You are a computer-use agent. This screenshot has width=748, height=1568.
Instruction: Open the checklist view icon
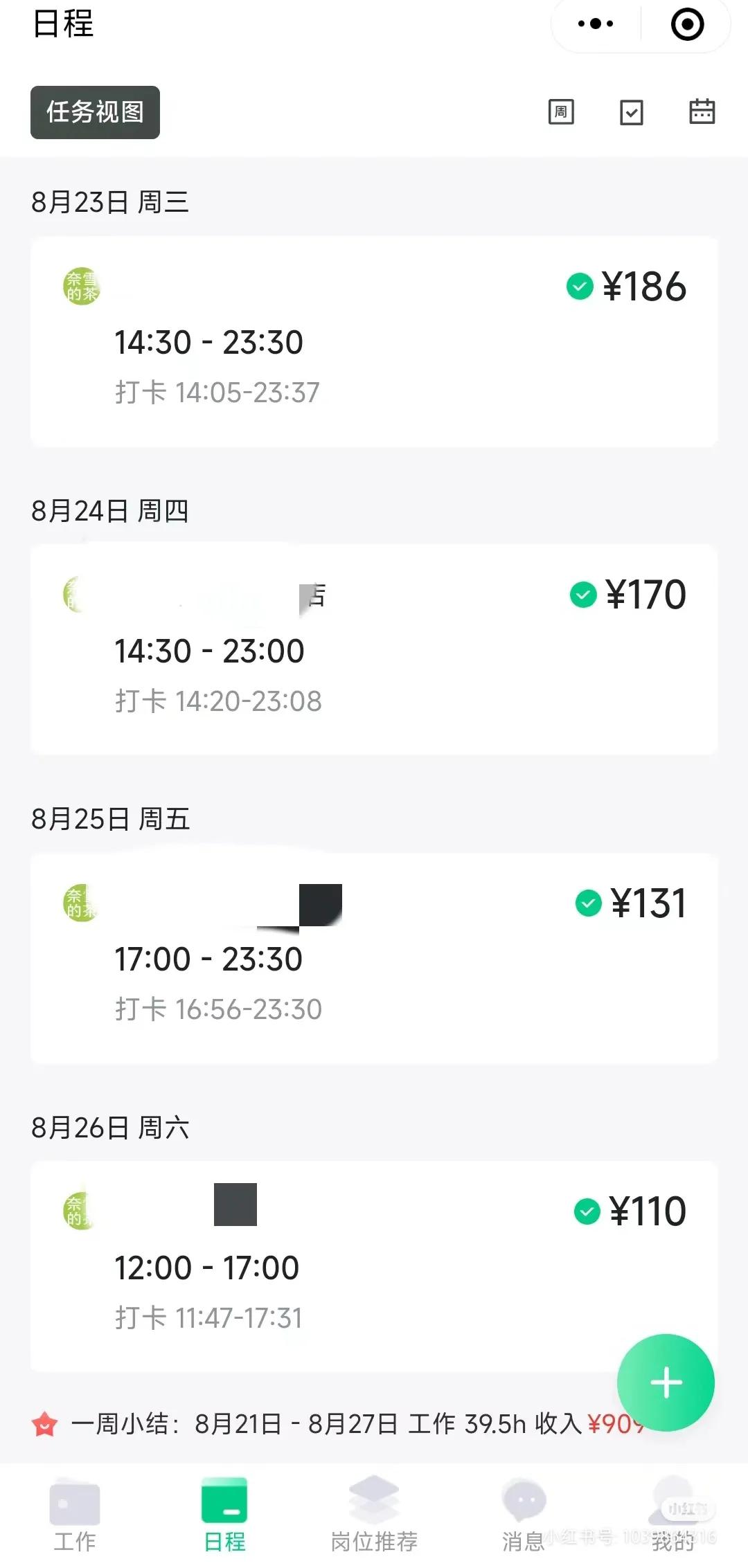[x=632, y=111]
